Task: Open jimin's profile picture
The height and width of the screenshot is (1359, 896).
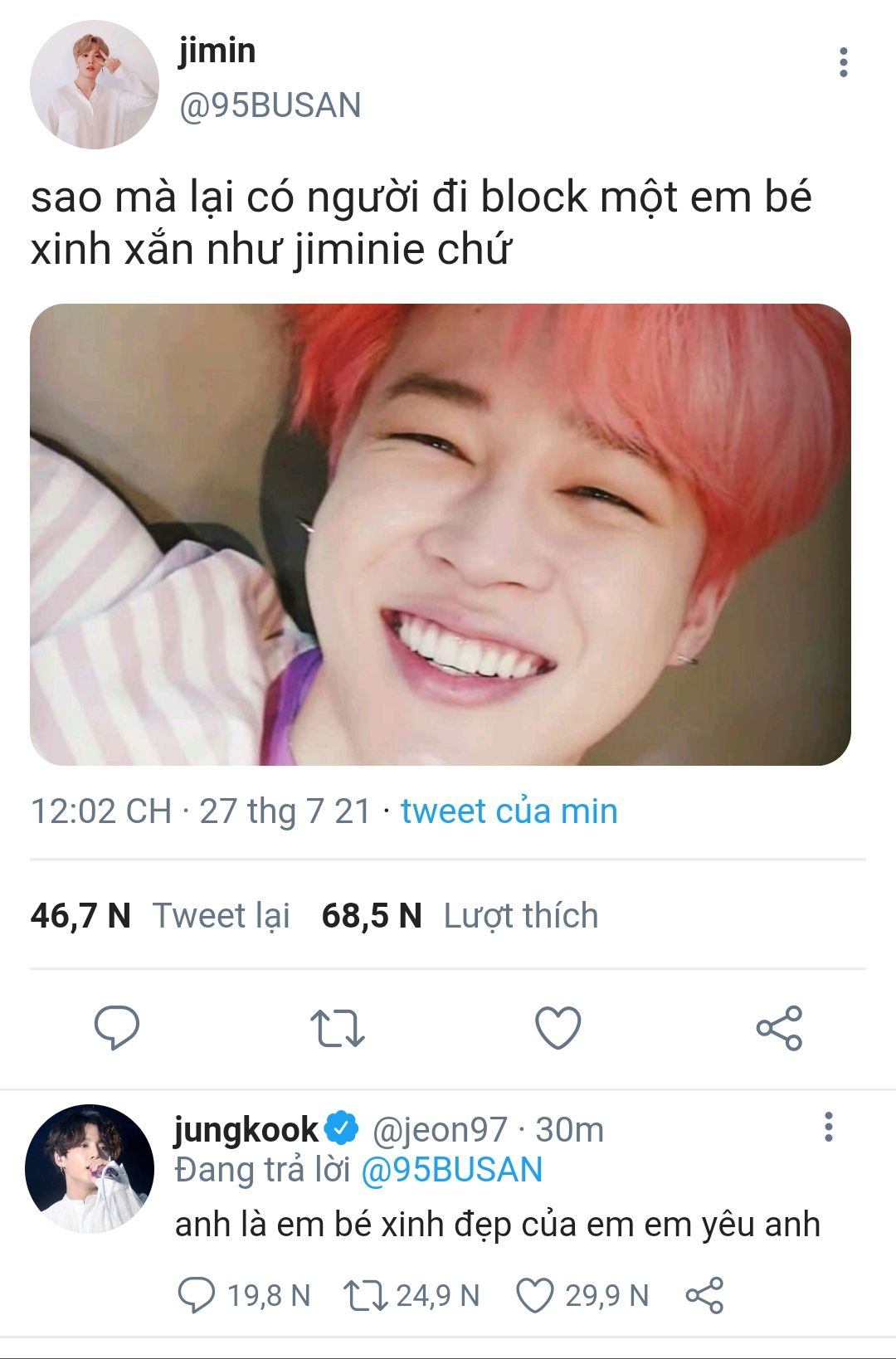Action: coord(94,85)
